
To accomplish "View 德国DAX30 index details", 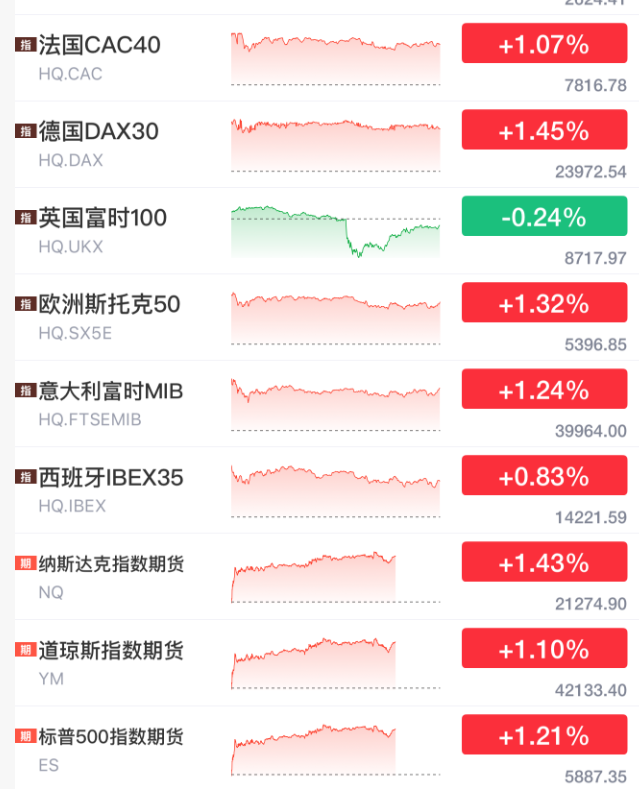I will tap(98, 132).
